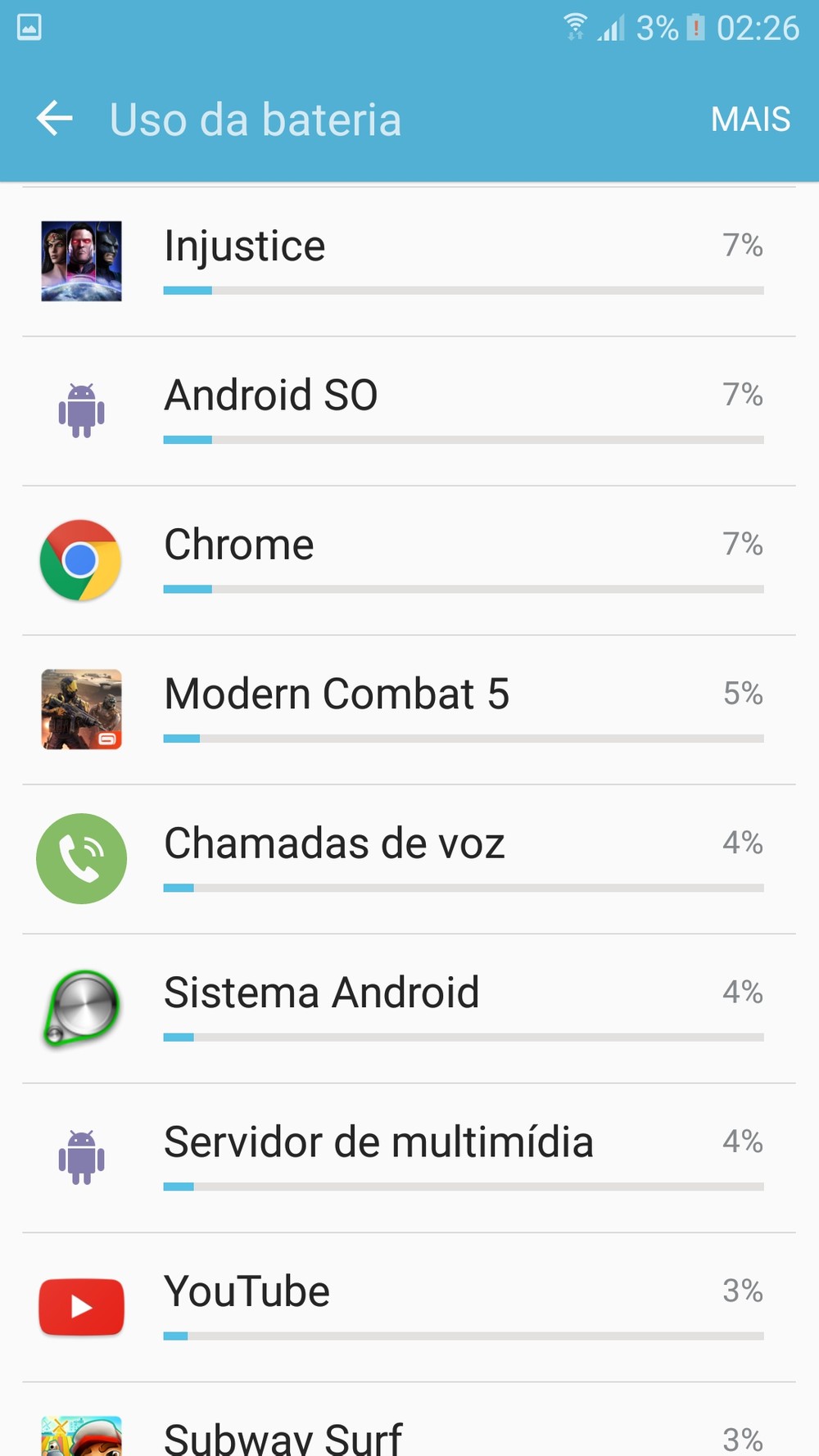Open the MAIS options menu
The height and width of the screenshot is (1456, 819).
click(749, 120)
